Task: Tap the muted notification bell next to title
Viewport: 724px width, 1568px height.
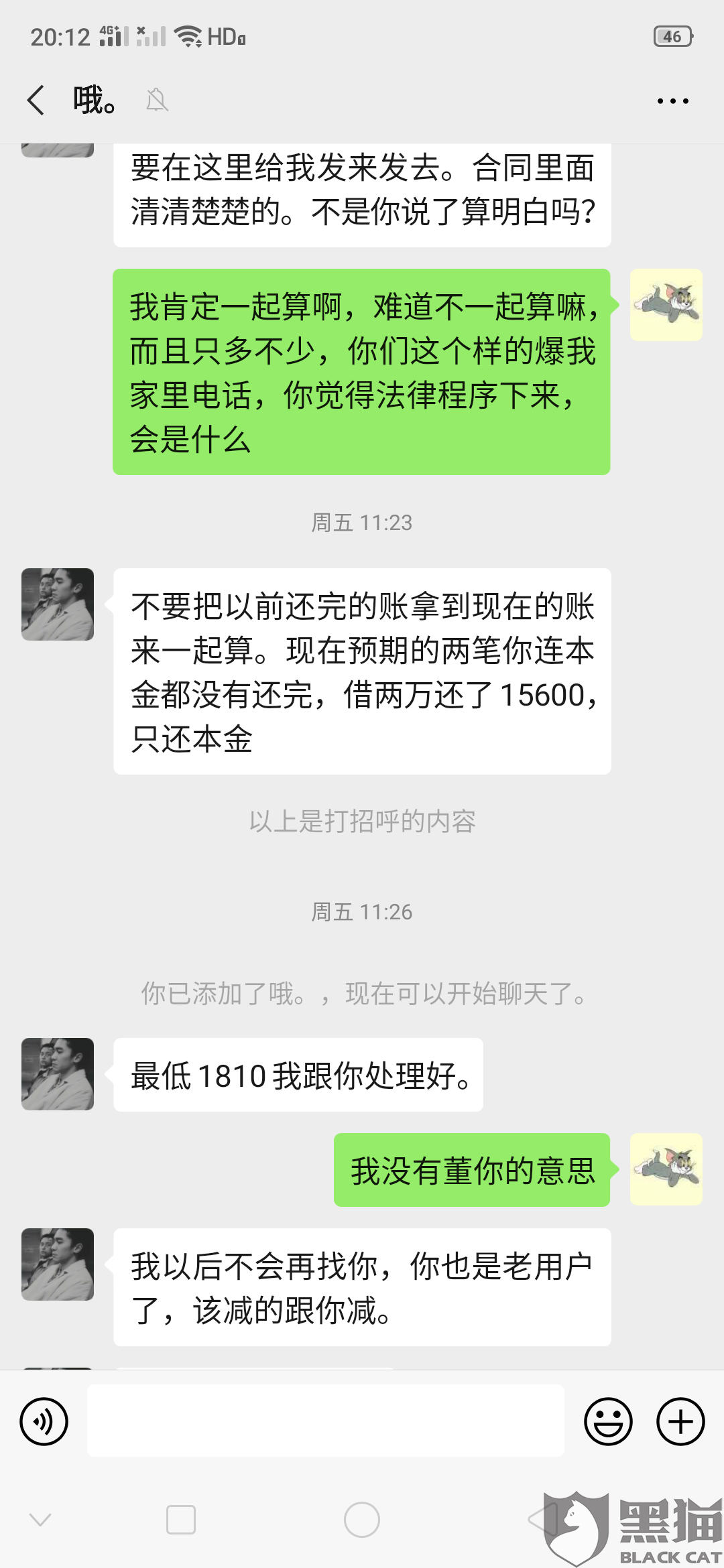Action: (157, 99)
